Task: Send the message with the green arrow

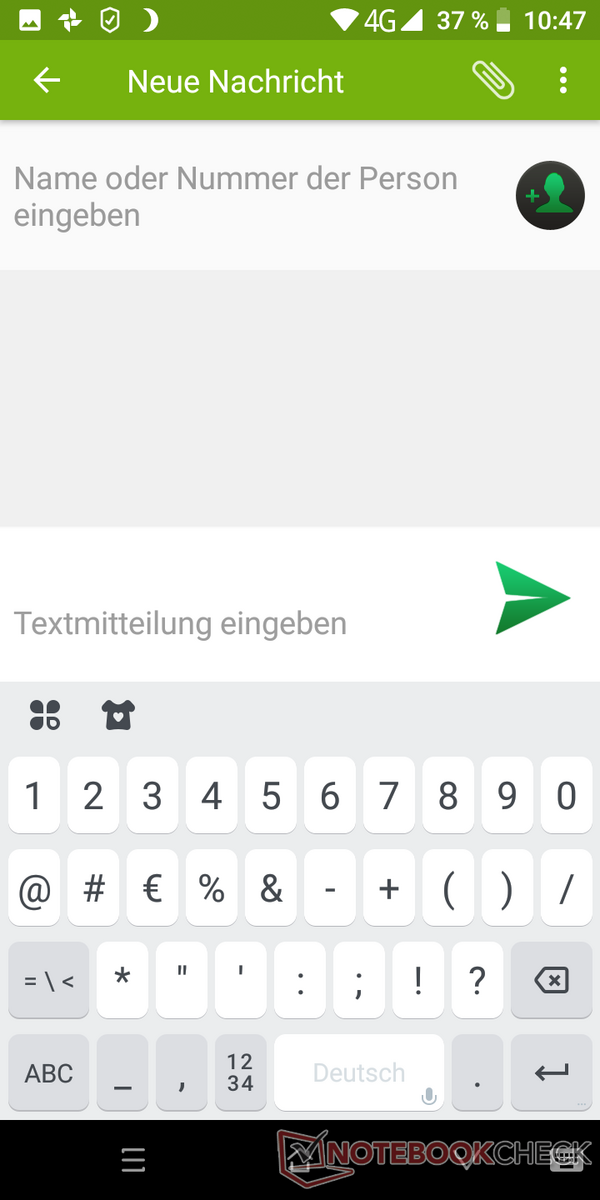Action: 532,598
